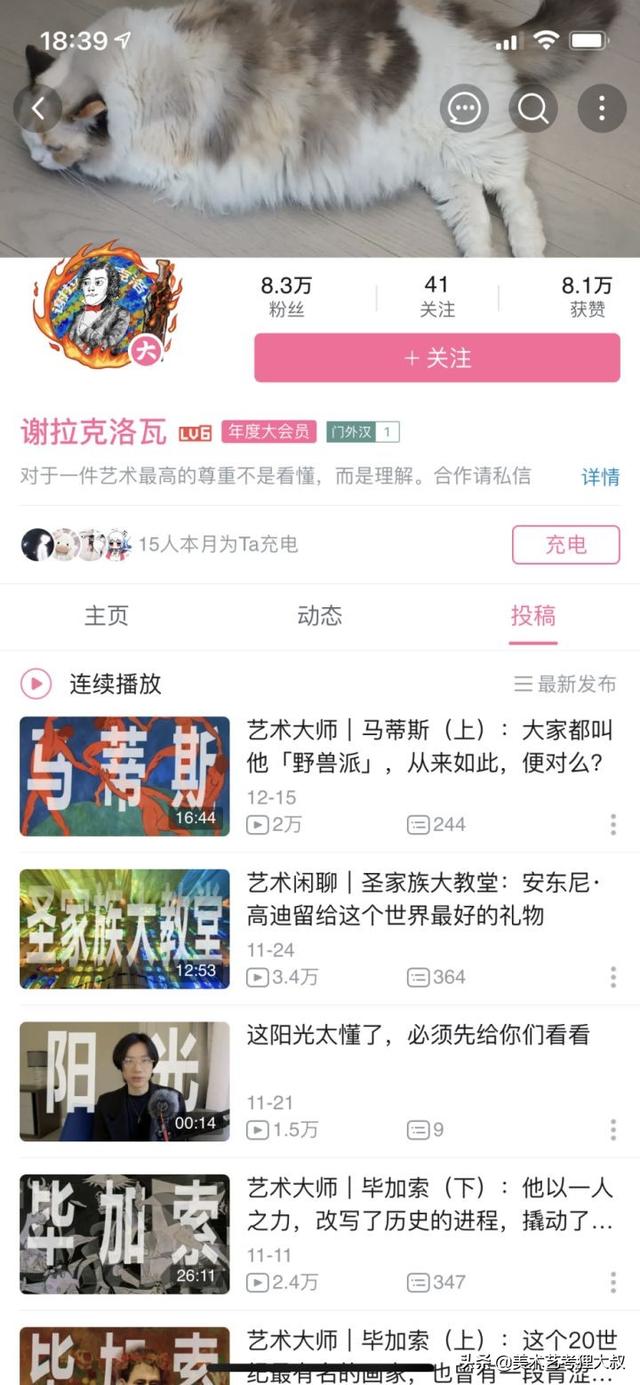The height and width of the screenshot is (1385, 640).
Task: Open the 详情 link for the bio
Action: [x=600, y=477]
